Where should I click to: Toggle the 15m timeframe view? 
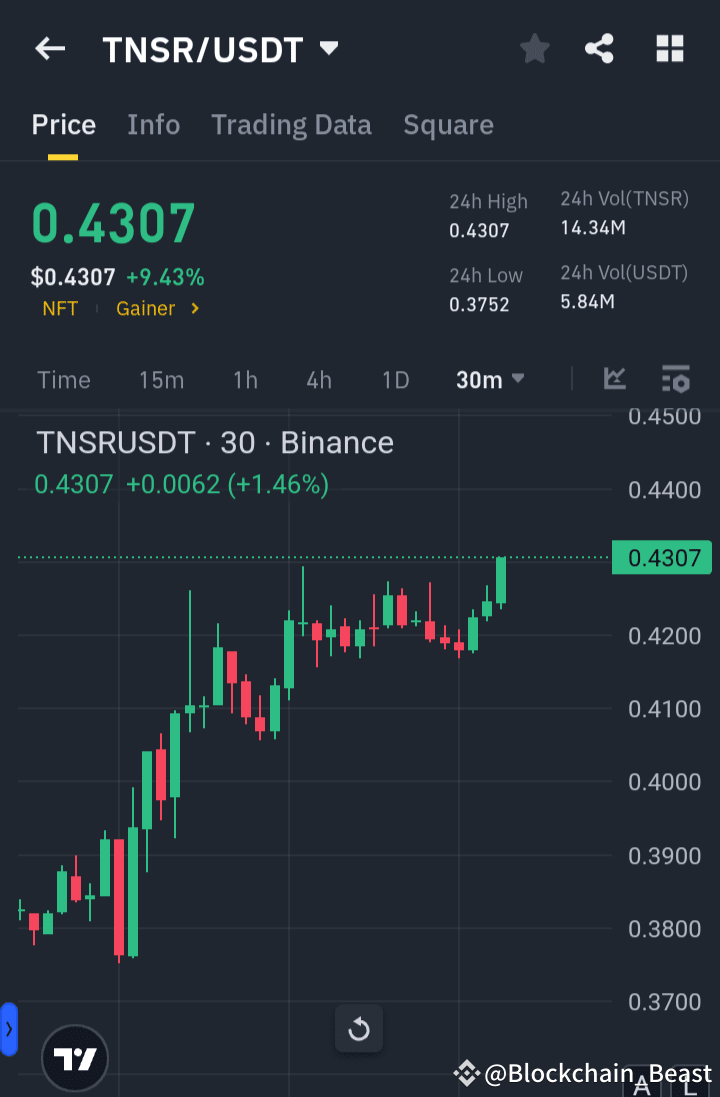(x=162, y=380)
